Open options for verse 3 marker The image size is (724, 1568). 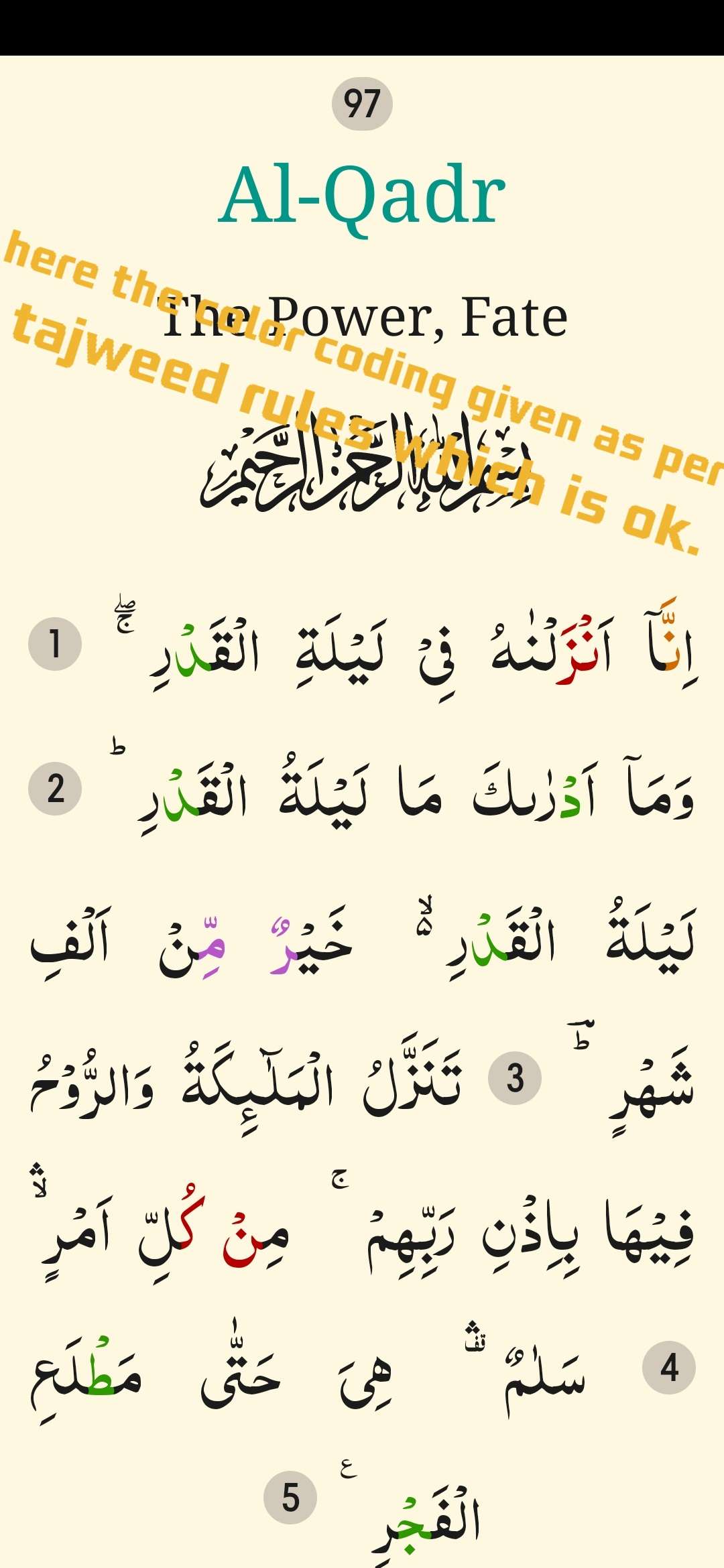pos(515,1078)
